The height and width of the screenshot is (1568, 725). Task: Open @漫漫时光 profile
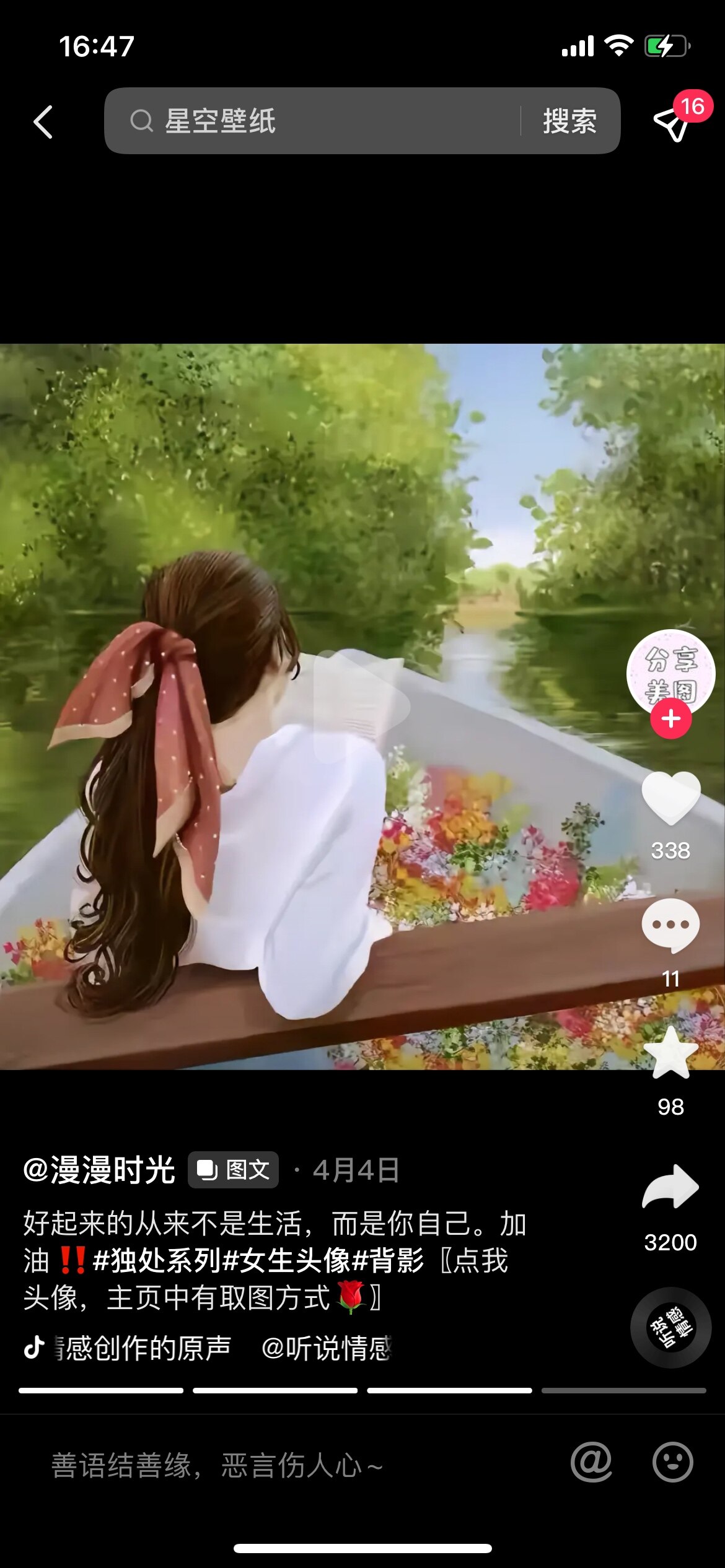[x=99, y=1170]
